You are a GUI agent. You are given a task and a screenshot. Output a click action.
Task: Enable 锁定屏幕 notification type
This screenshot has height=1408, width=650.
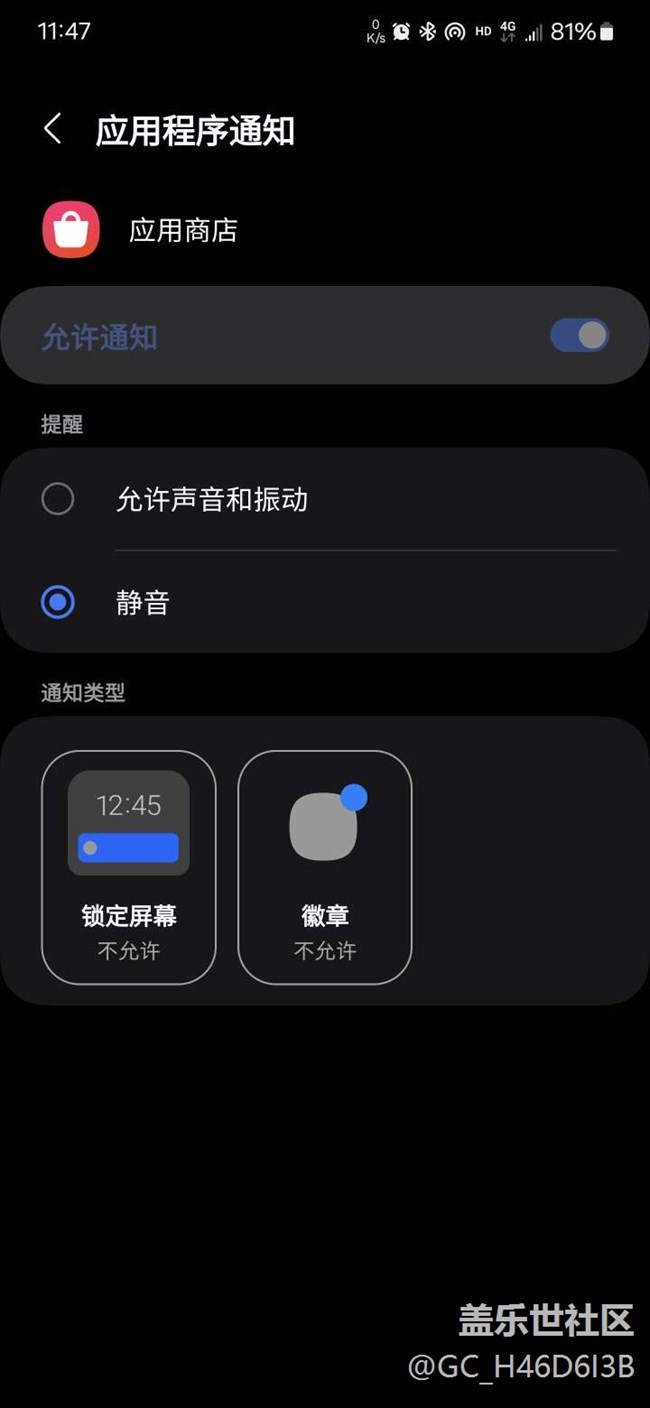tap(129, 867)
